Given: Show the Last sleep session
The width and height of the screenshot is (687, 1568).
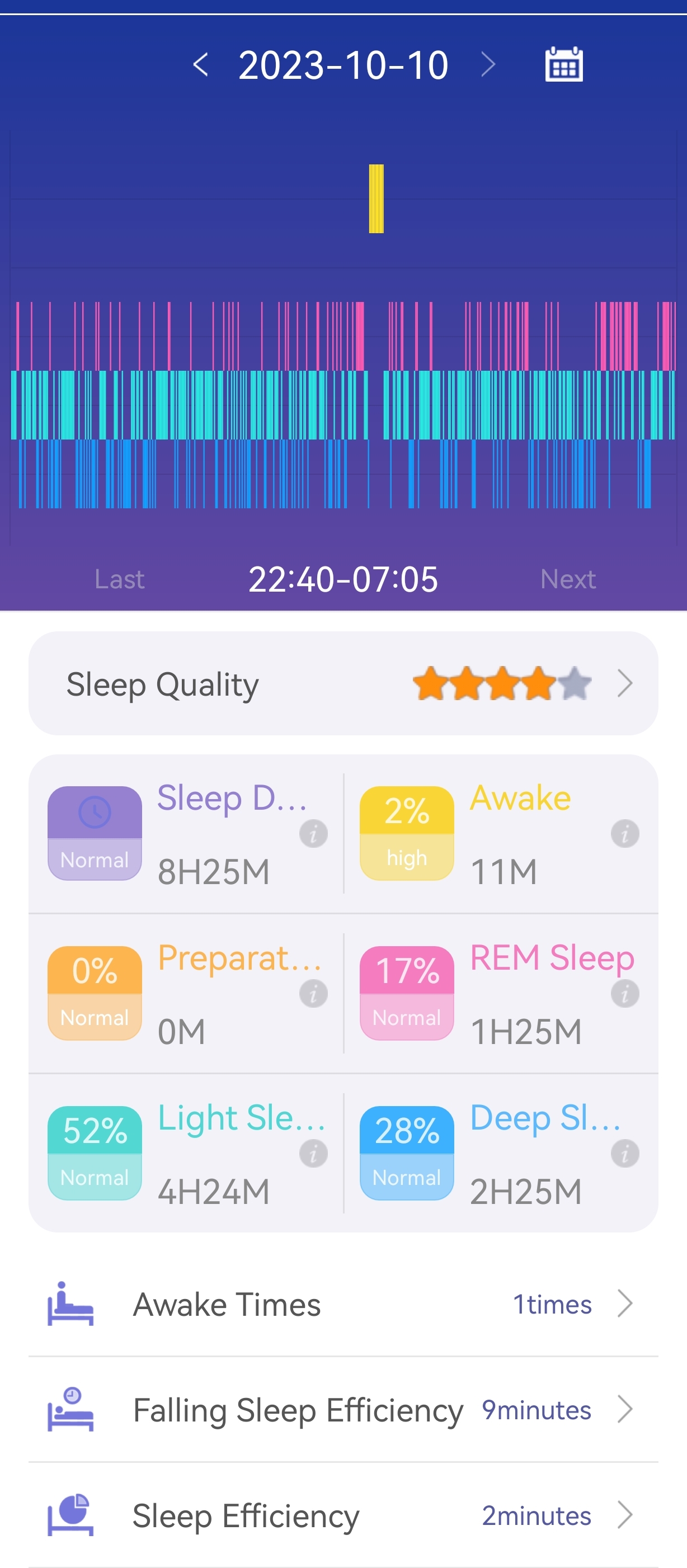Looking at the screenshot, I should pos(119,579).
